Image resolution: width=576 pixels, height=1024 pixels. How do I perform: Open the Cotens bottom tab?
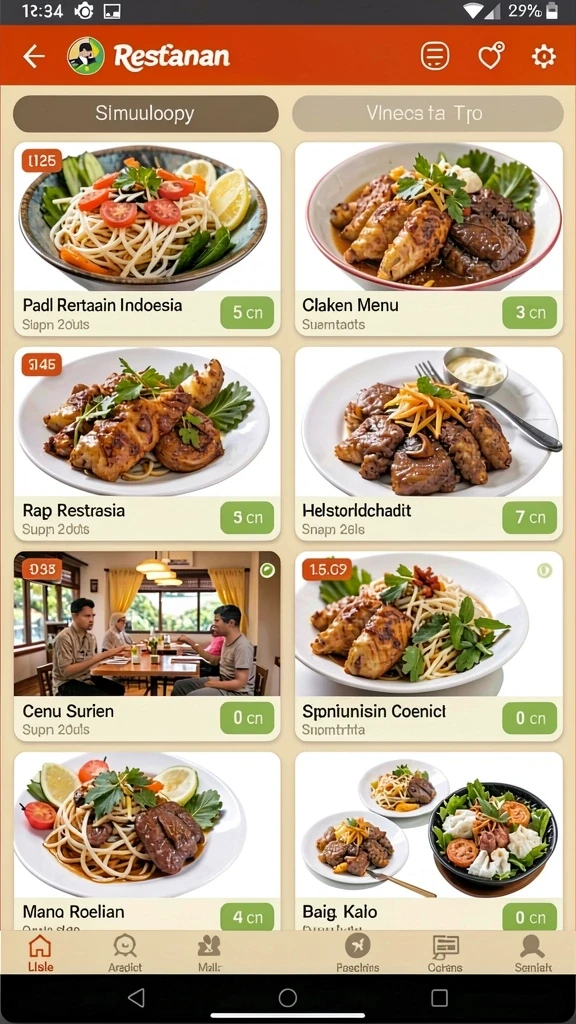coord(445,953)
